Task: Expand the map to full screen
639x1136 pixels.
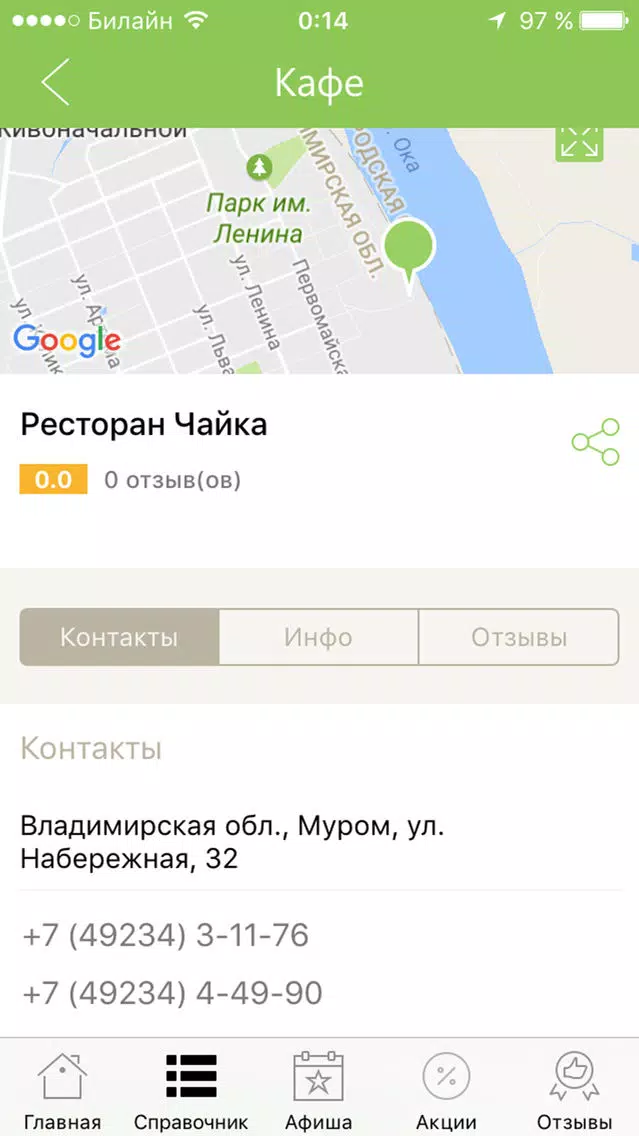Action: [579, 142]
